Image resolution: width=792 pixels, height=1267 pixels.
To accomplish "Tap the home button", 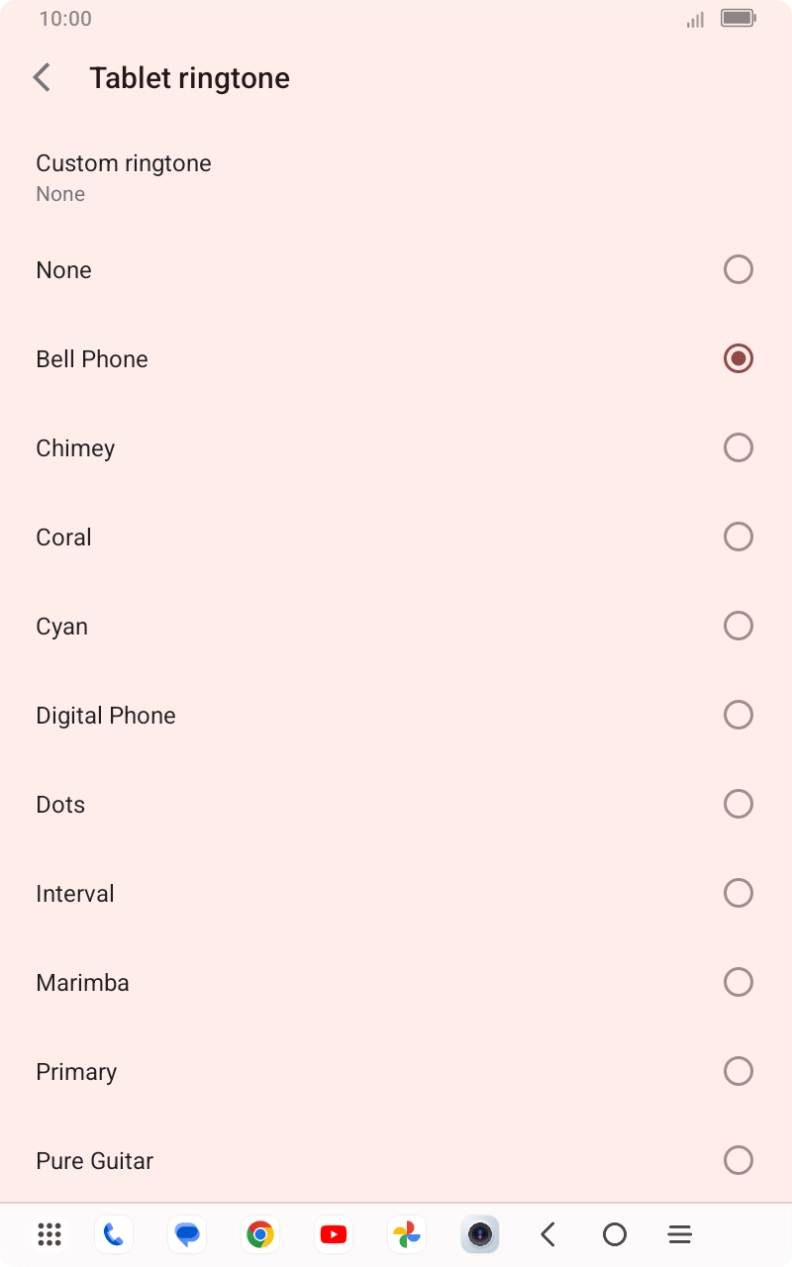I will click(x=614, y=1234).
